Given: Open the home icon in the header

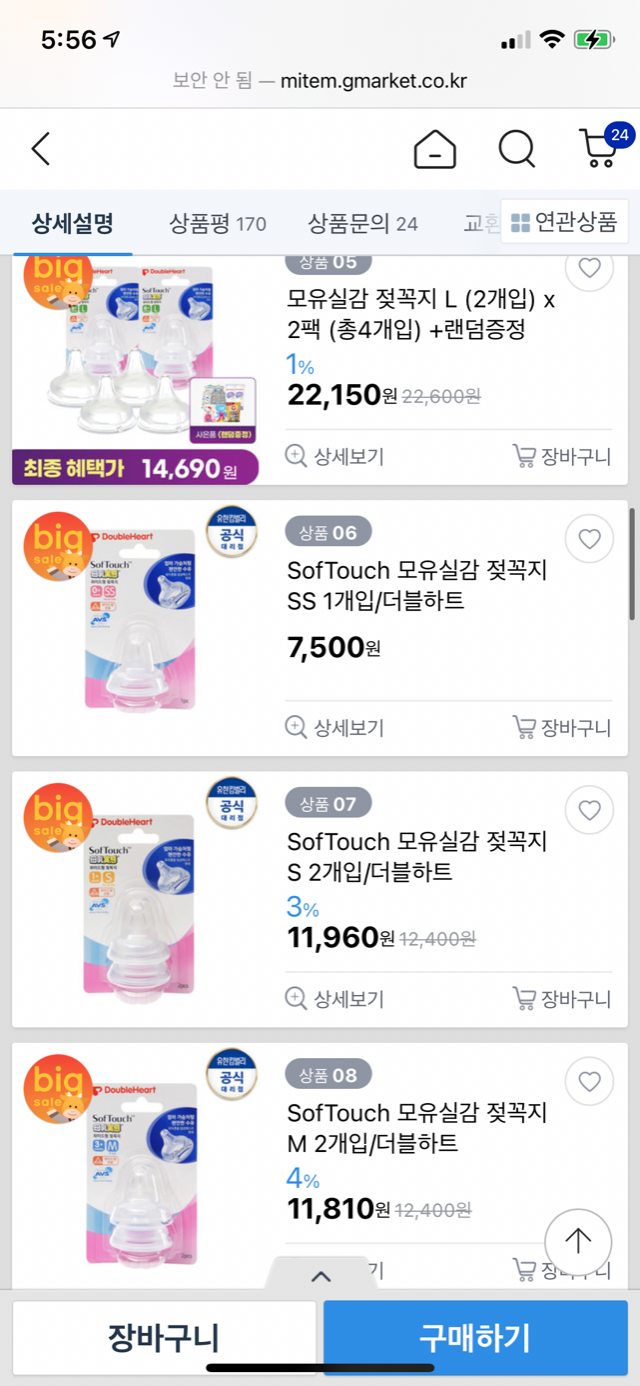Looking at the screenshot, I should point(435,149).
